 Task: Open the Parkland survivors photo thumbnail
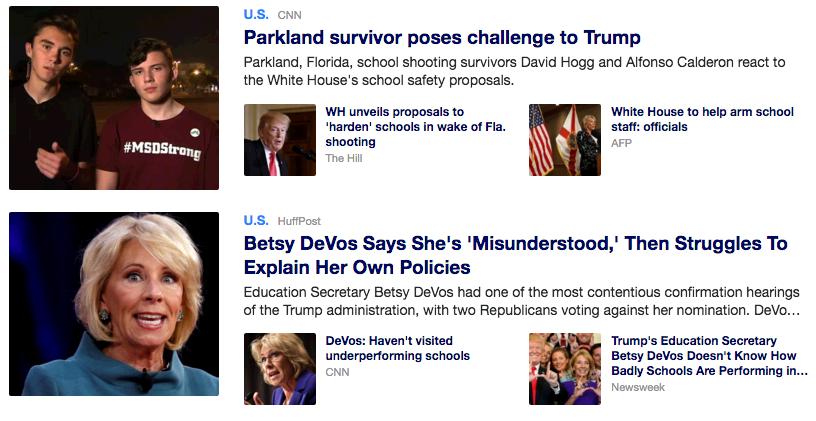(x=114, y=98)
